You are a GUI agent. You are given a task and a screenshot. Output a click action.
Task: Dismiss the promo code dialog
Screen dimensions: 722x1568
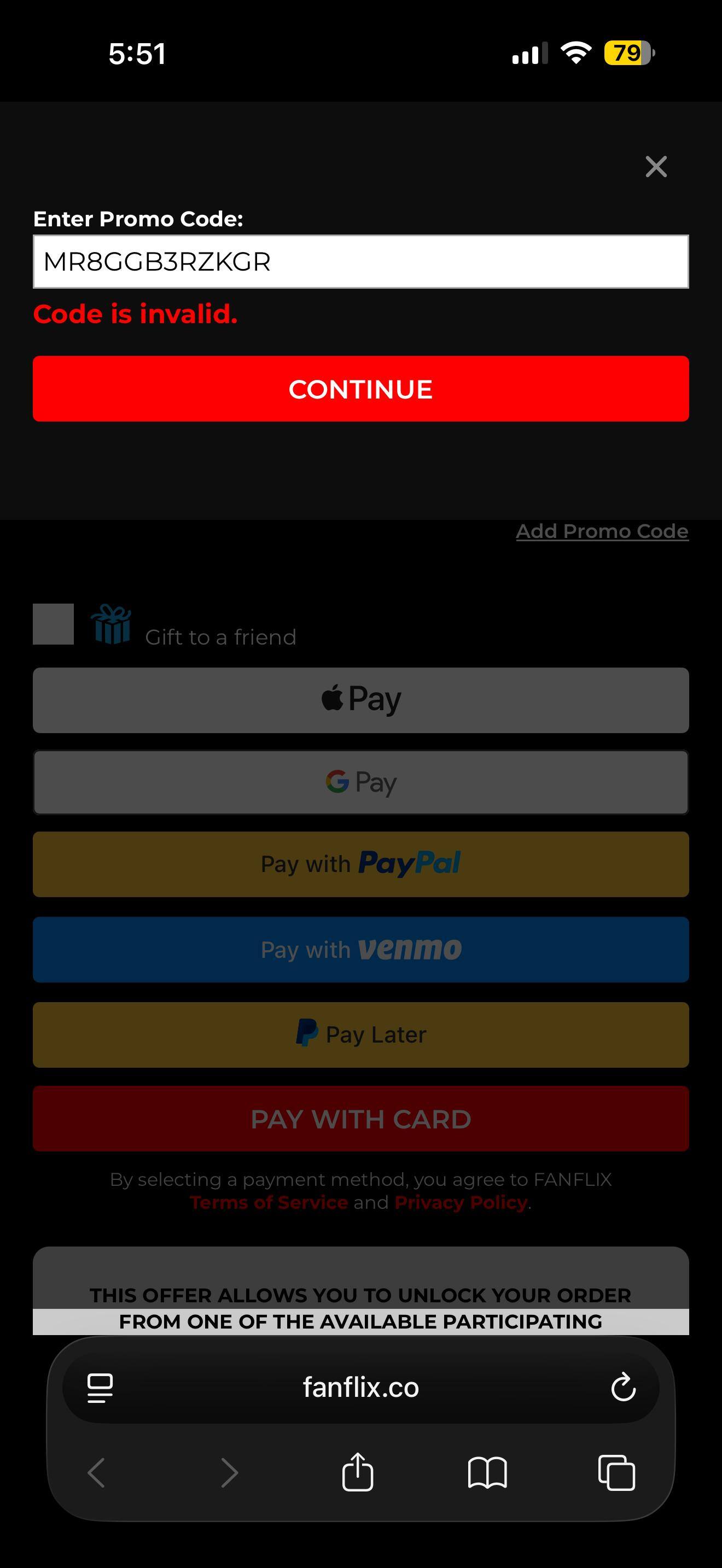(x=656, y=166)
